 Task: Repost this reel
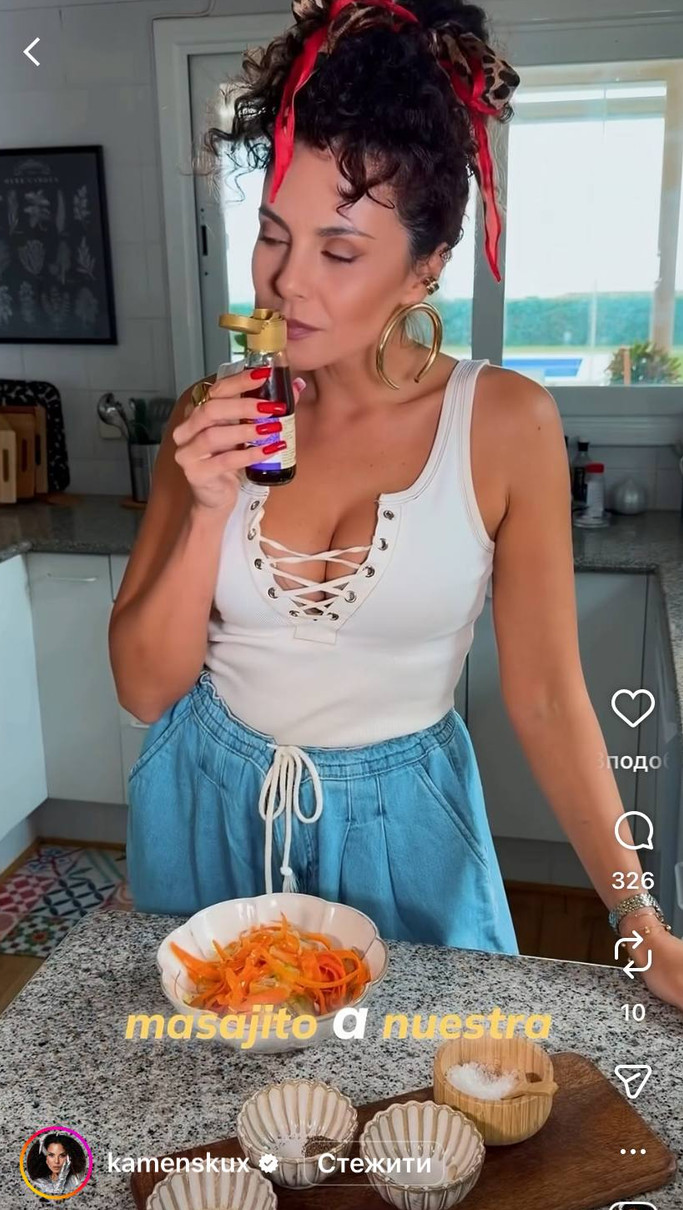633,954
